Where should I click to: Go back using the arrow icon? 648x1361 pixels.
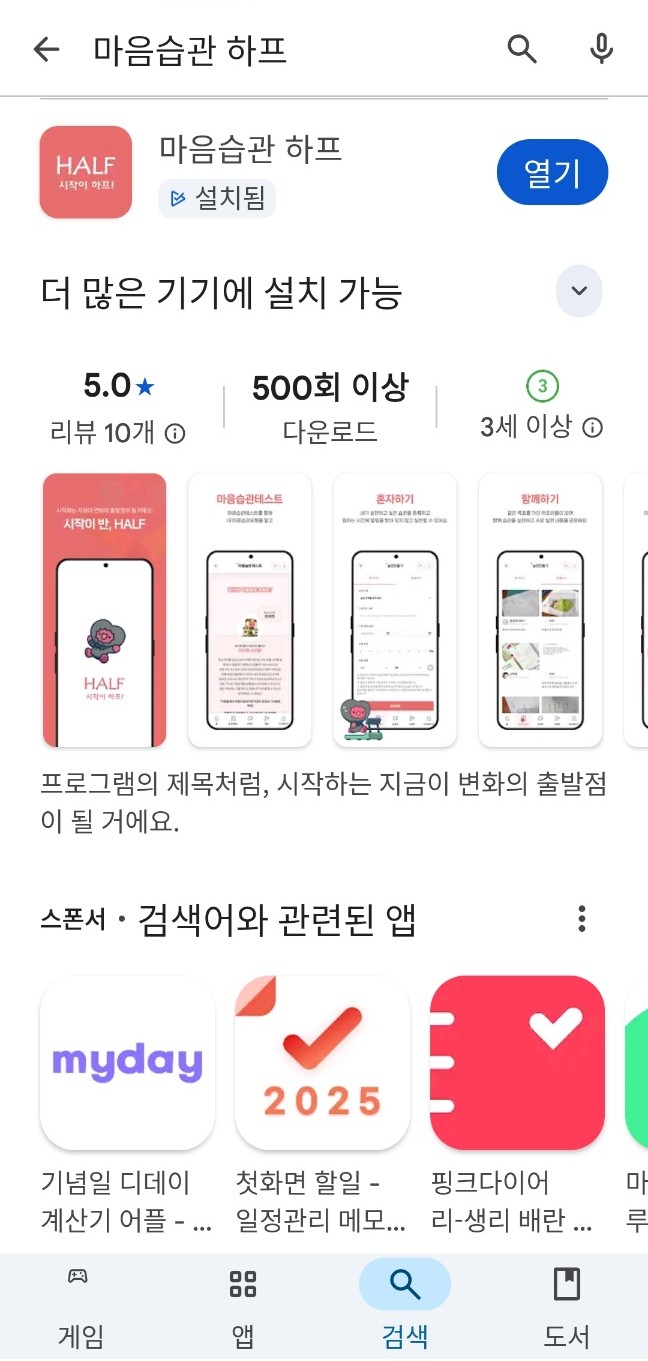click(47, 49)
